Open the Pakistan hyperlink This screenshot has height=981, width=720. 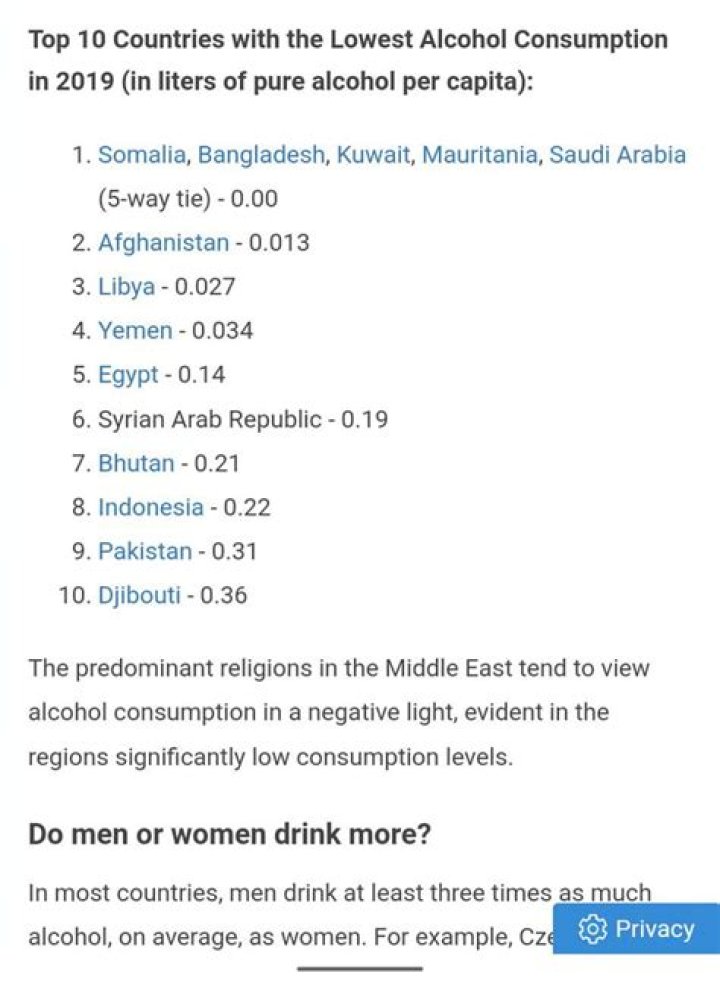[x=143, y=551]
